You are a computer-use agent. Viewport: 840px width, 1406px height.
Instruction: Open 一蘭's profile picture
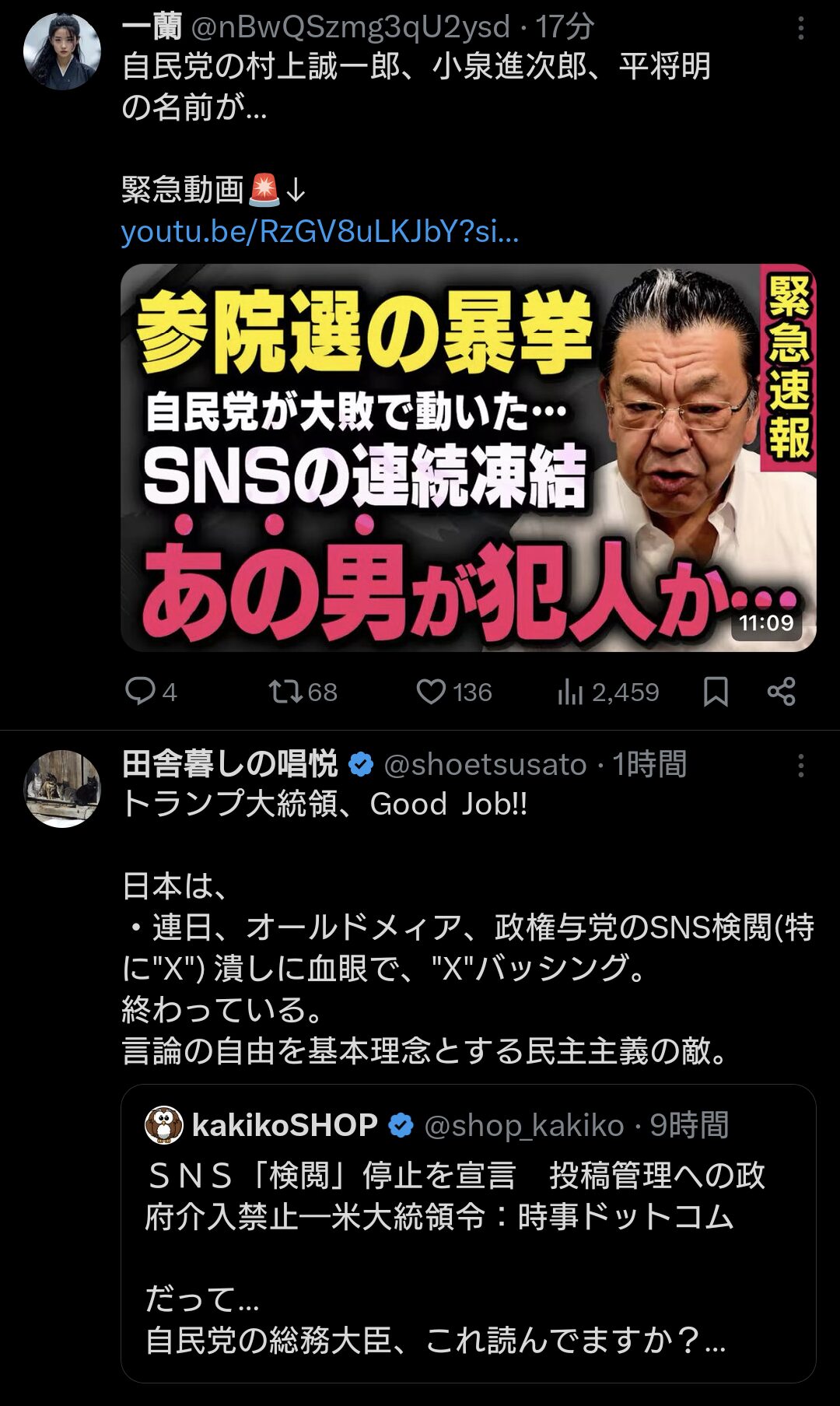tap(62, 51)
